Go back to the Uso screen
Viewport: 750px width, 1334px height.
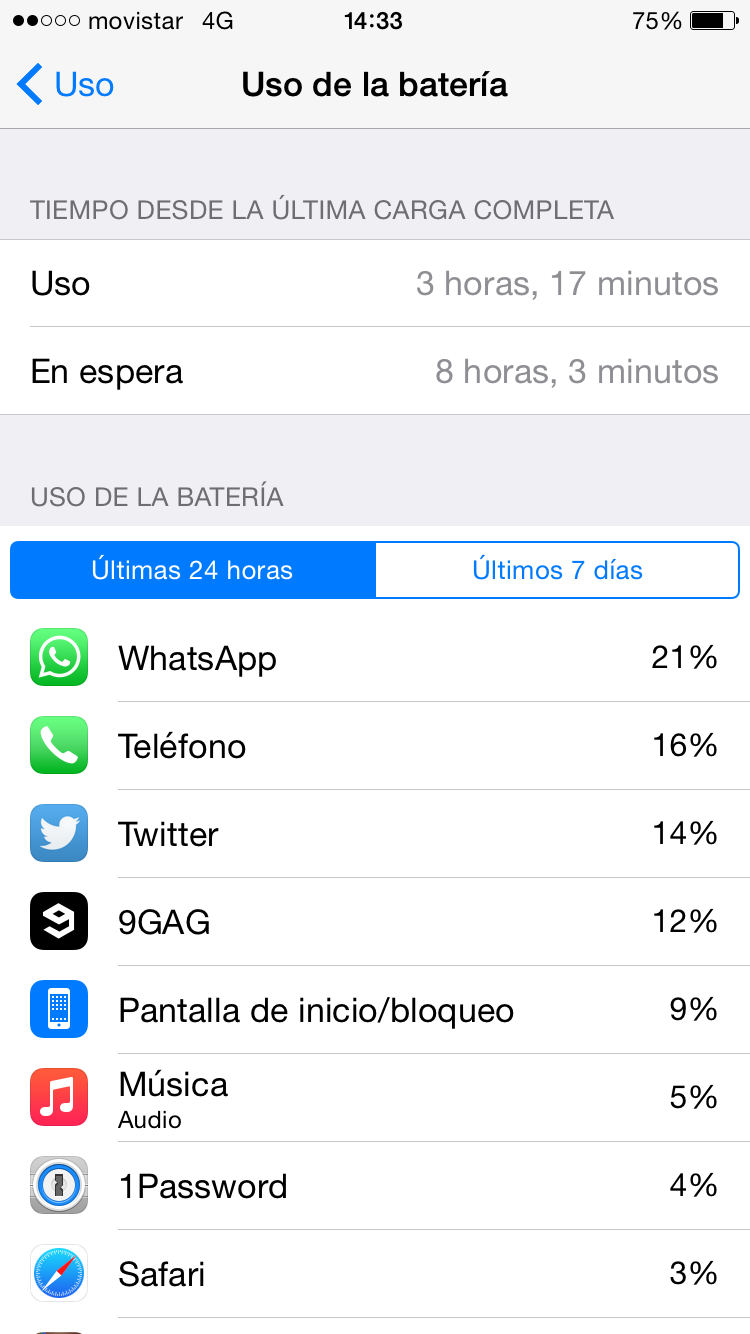point(66,85)
